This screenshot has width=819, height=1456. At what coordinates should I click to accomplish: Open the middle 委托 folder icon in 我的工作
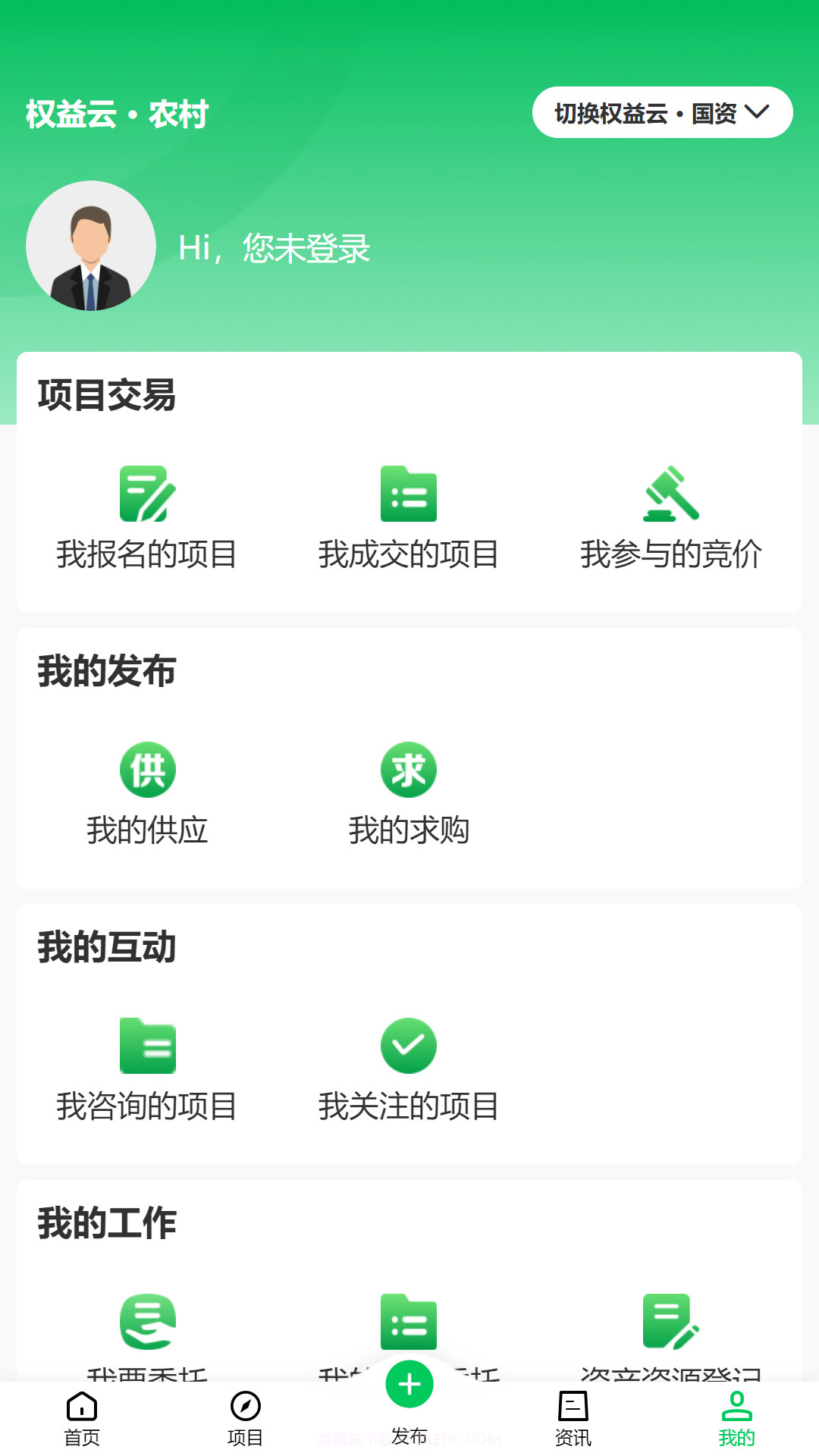point(409,1321)
